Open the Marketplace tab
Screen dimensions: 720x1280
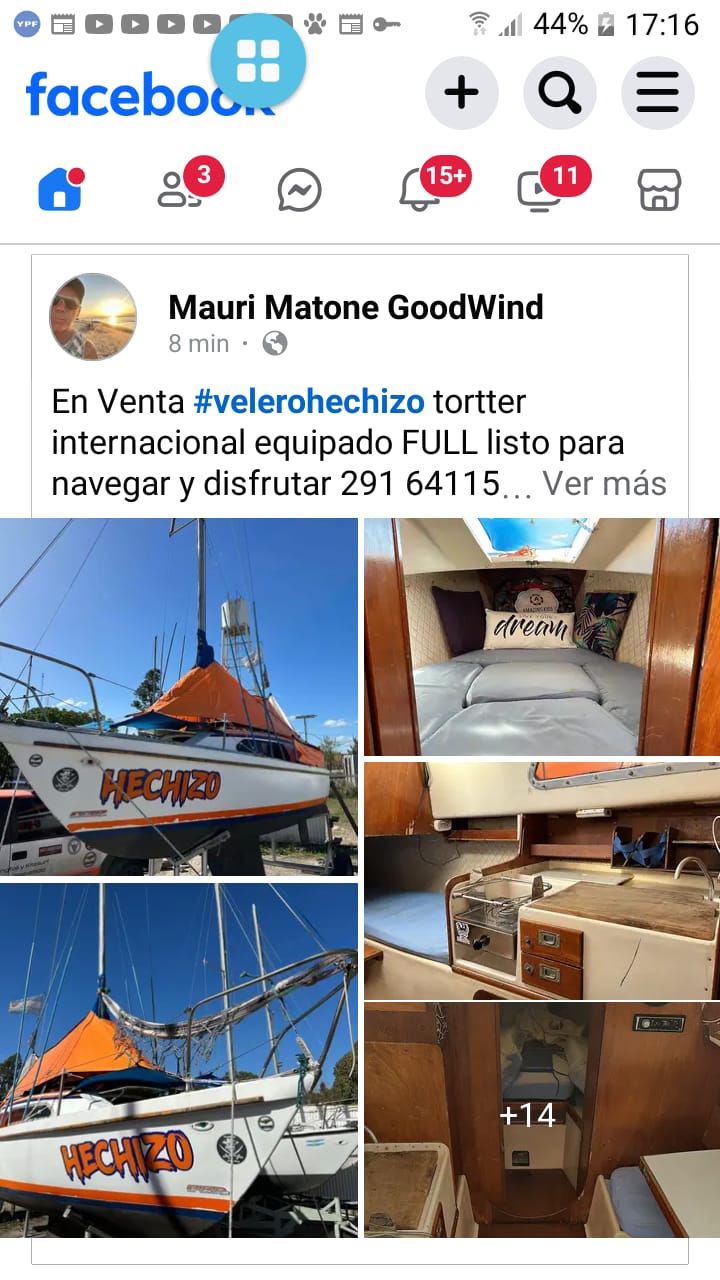660,189
